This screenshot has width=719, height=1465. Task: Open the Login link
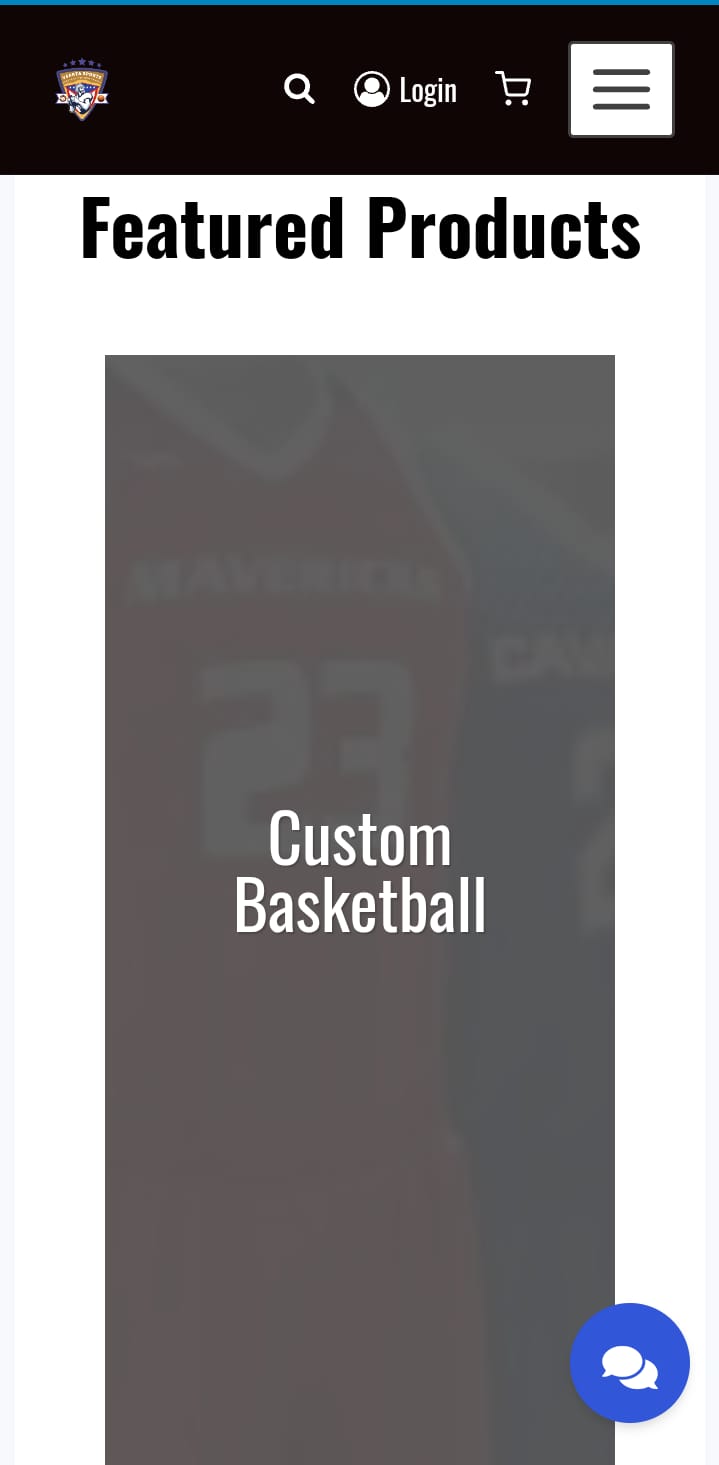tap(405, 90)
